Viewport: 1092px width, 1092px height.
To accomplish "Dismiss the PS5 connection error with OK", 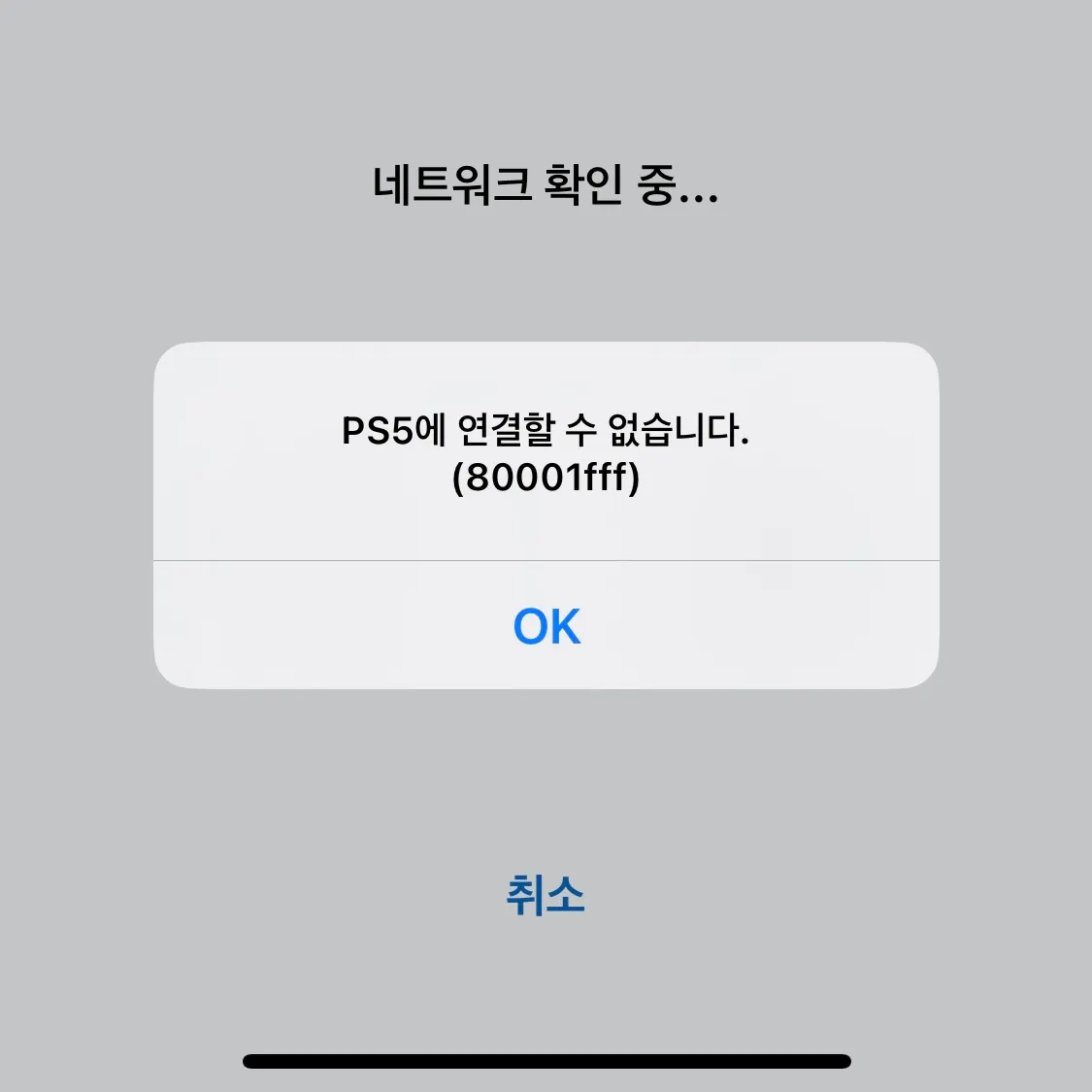I will (546, 626).
